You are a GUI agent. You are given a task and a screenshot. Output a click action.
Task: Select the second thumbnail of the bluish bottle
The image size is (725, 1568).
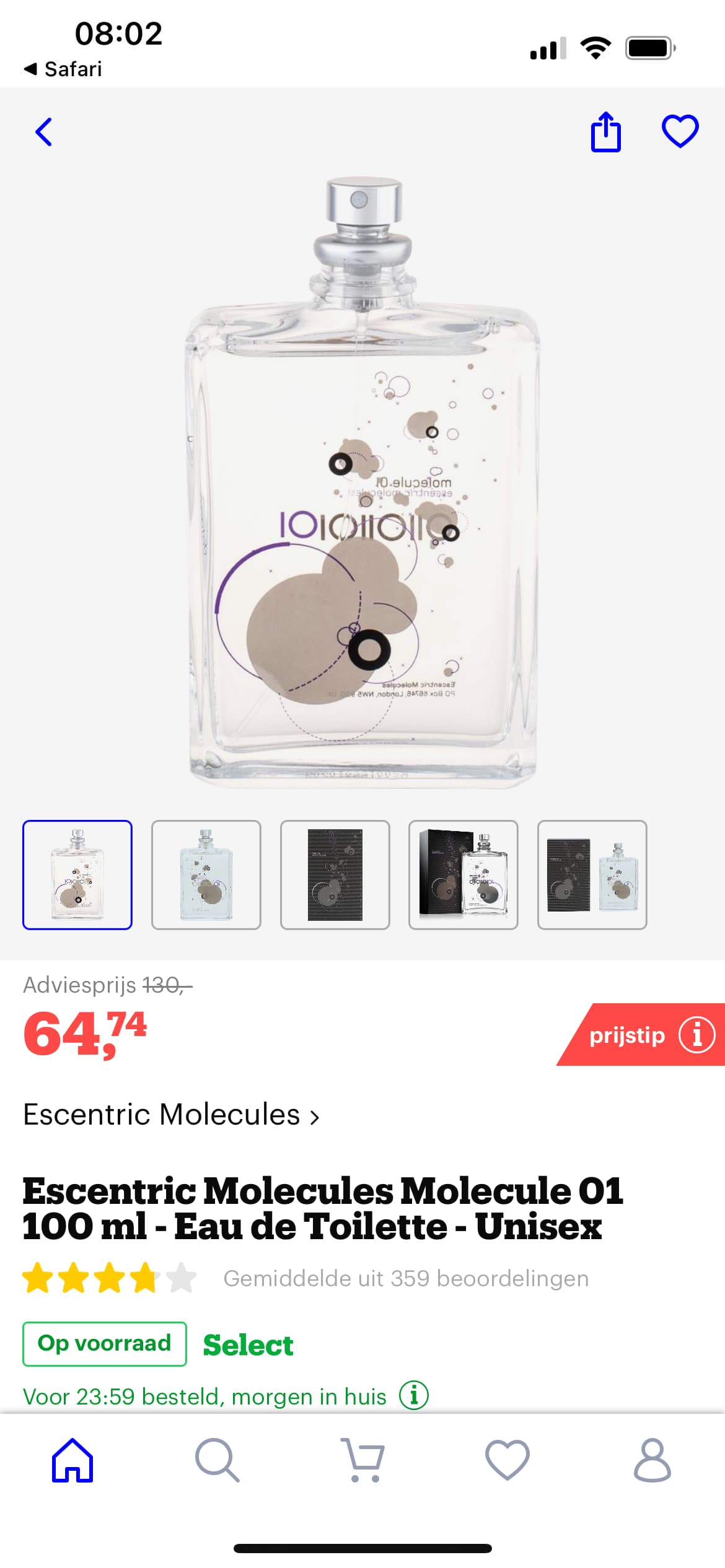pos(206,874)
